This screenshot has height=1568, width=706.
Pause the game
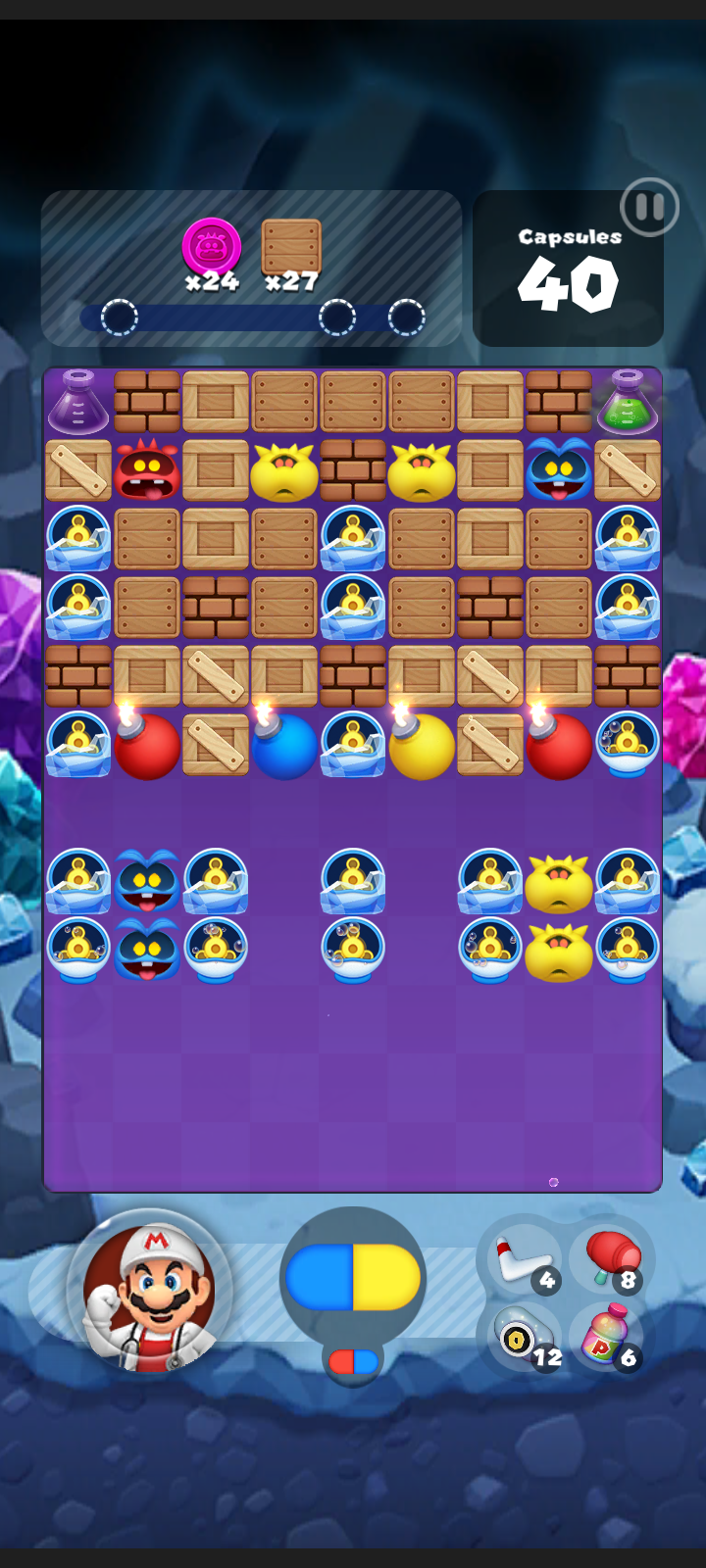[x=649, y=208]
